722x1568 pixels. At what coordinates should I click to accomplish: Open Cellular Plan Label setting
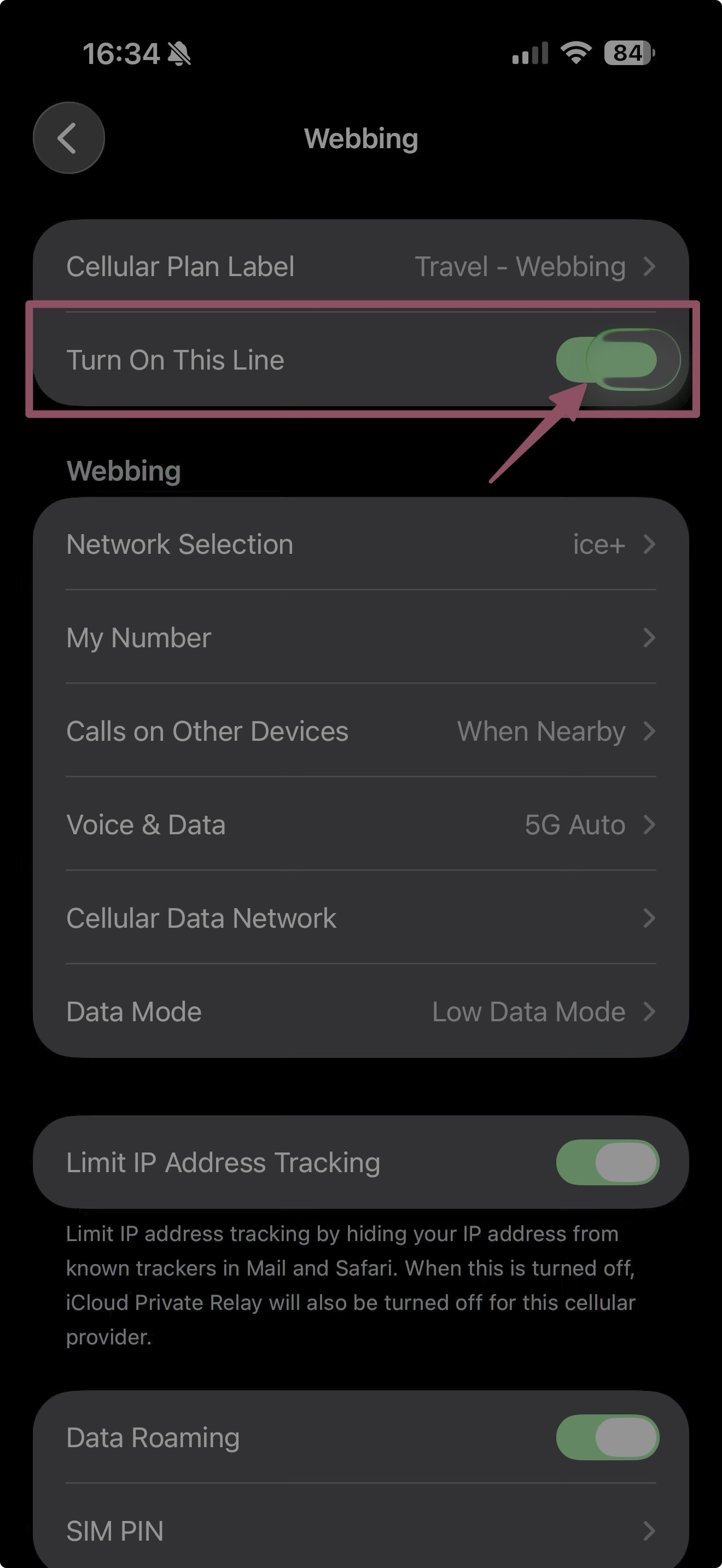(x=361, y=267)
